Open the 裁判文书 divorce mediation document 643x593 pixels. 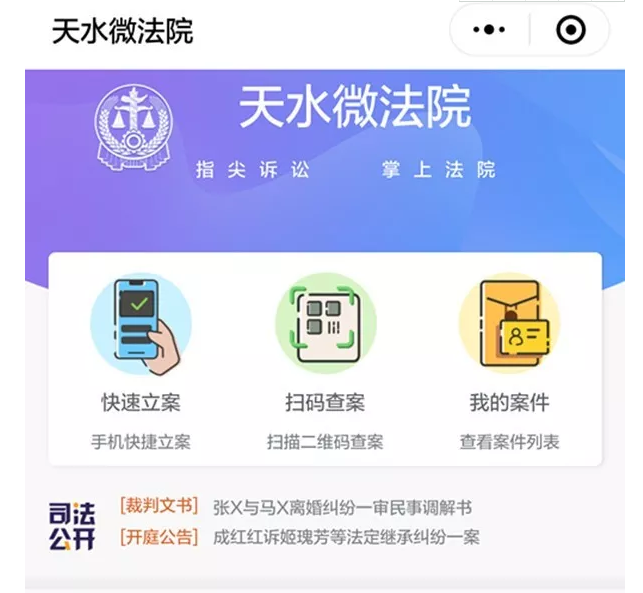tap(342, 508)
